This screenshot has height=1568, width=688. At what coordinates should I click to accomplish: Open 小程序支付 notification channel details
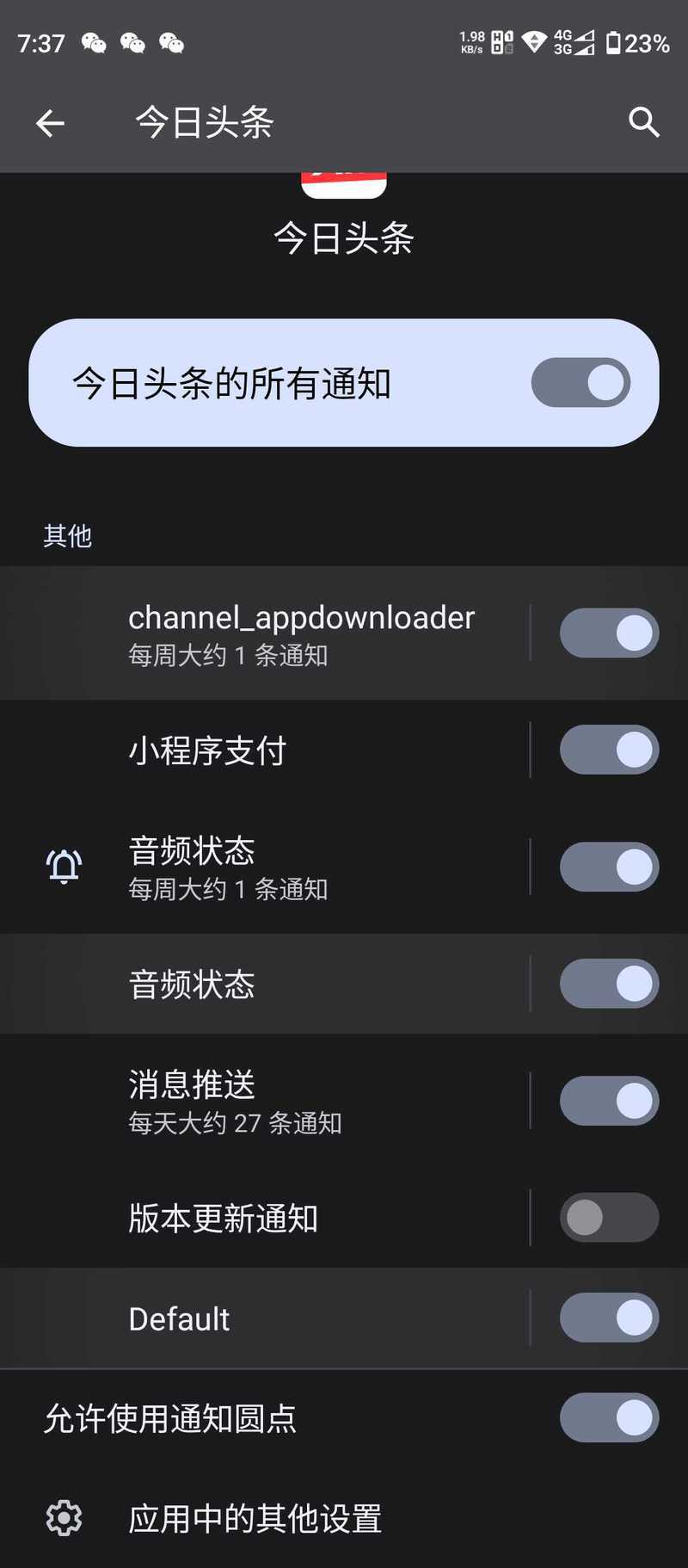[x=258, y=750]
